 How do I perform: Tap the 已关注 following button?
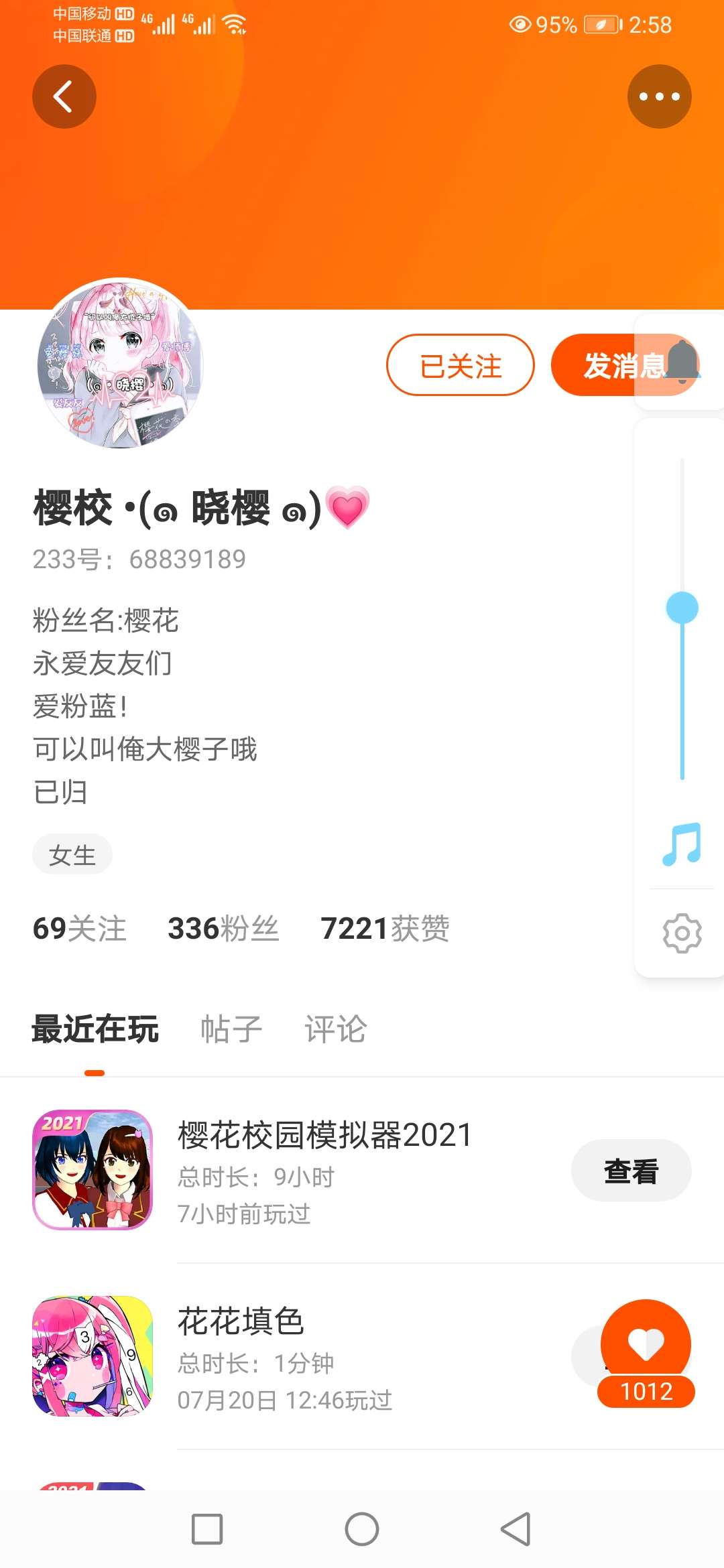460,365
